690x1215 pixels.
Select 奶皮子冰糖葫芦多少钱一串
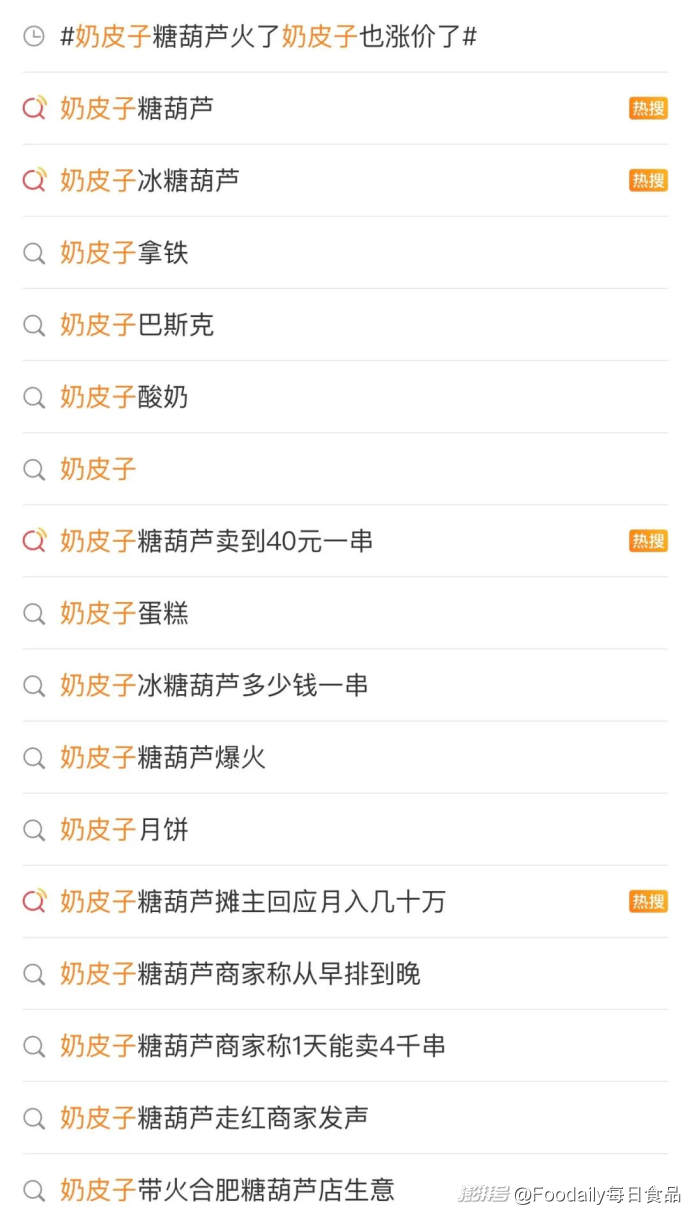214,685
